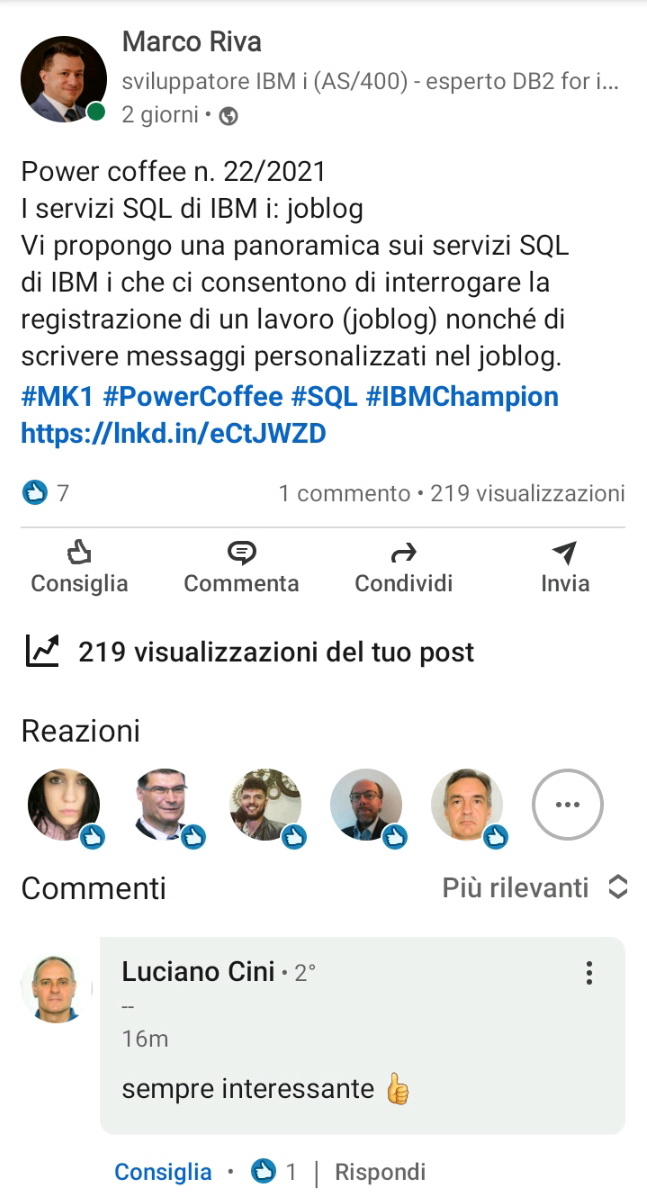Tap the #SQL hashtag
647x1204 pixels.
[x=324, y=397]
